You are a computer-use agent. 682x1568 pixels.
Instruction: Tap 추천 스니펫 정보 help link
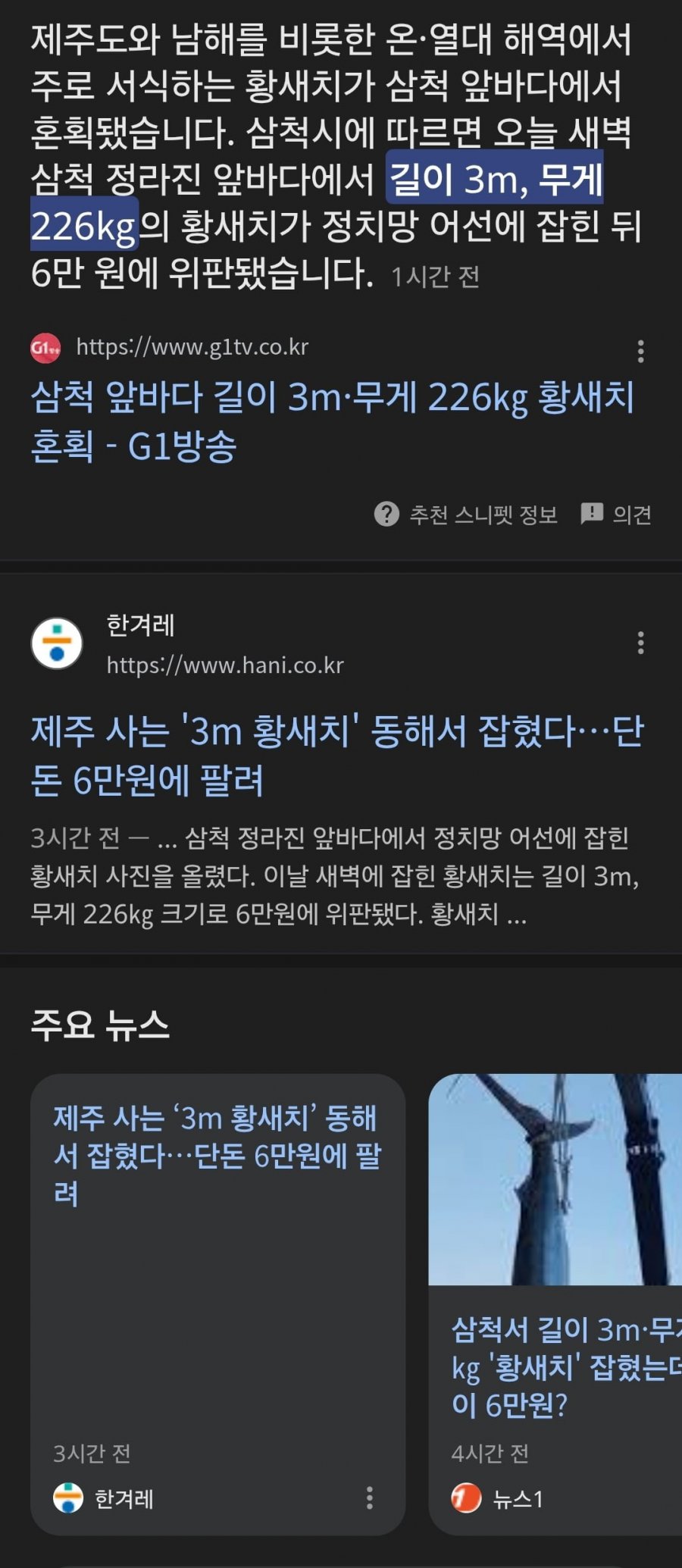pyautogui.click(x=466, y=515)
